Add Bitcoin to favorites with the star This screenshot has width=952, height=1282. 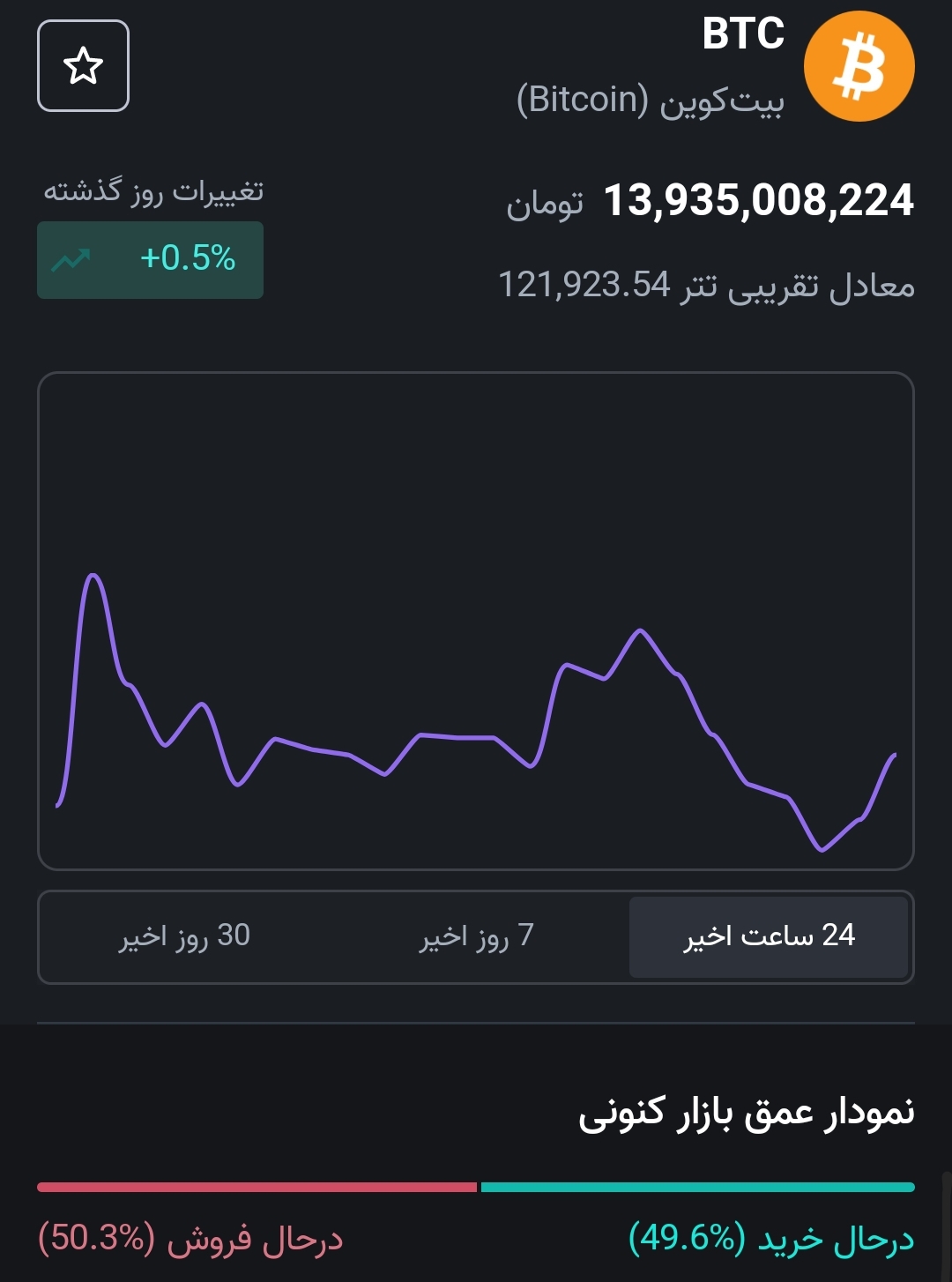click(x=83, y=66)
